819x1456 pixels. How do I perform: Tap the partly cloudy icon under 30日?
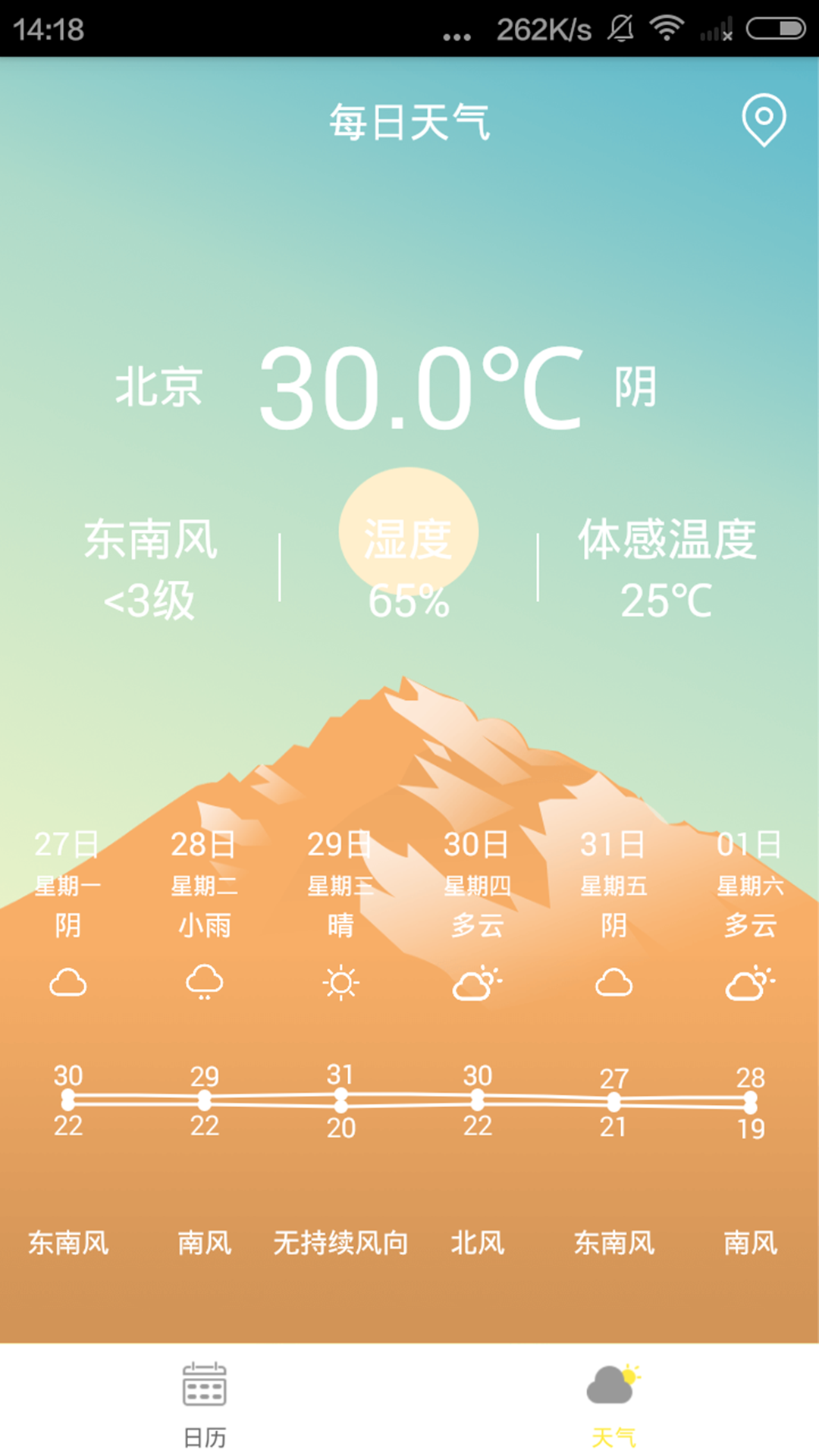477,982
